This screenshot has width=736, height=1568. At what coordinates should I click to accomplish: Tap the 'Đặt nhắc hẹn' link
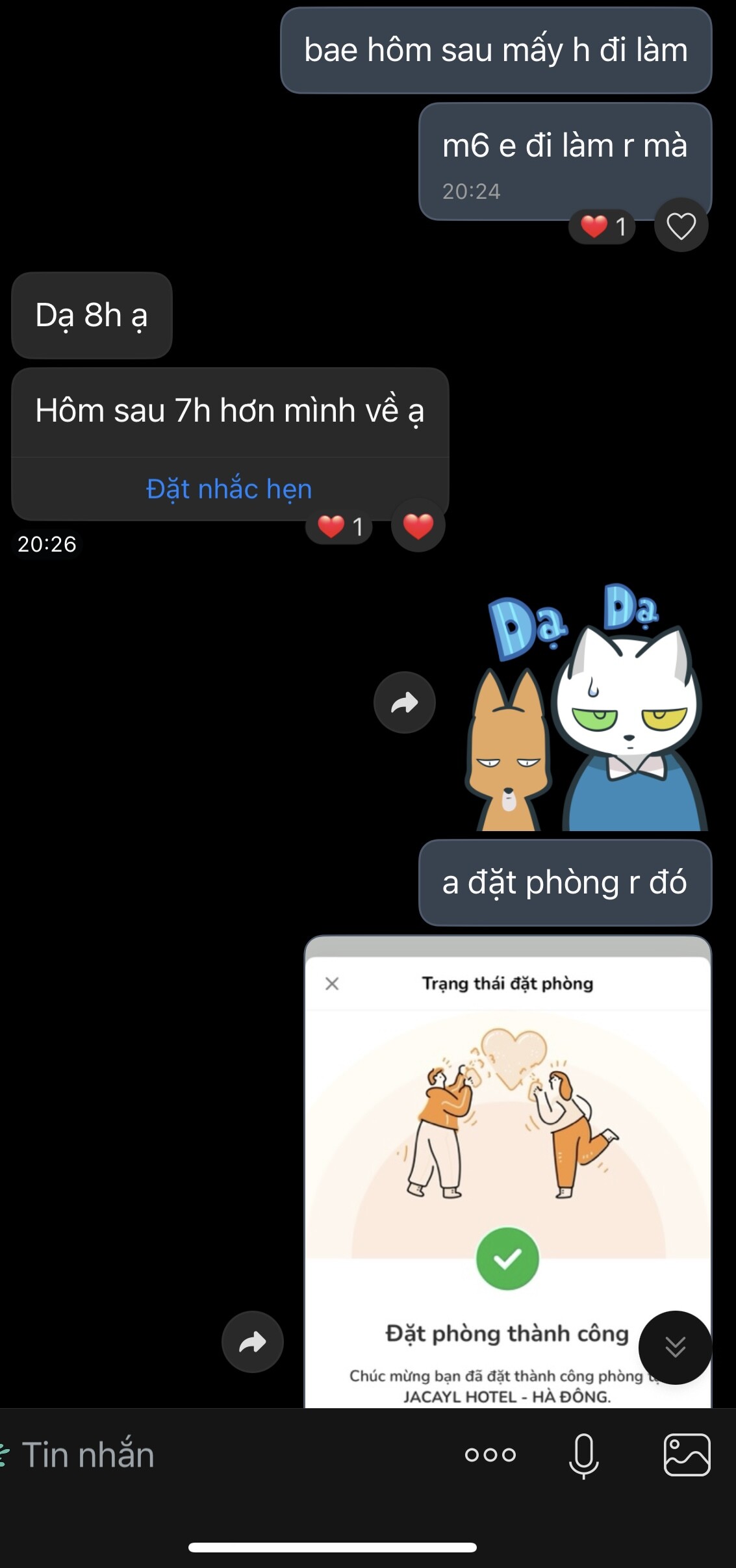pyautogui.click(x=229, y=489)
